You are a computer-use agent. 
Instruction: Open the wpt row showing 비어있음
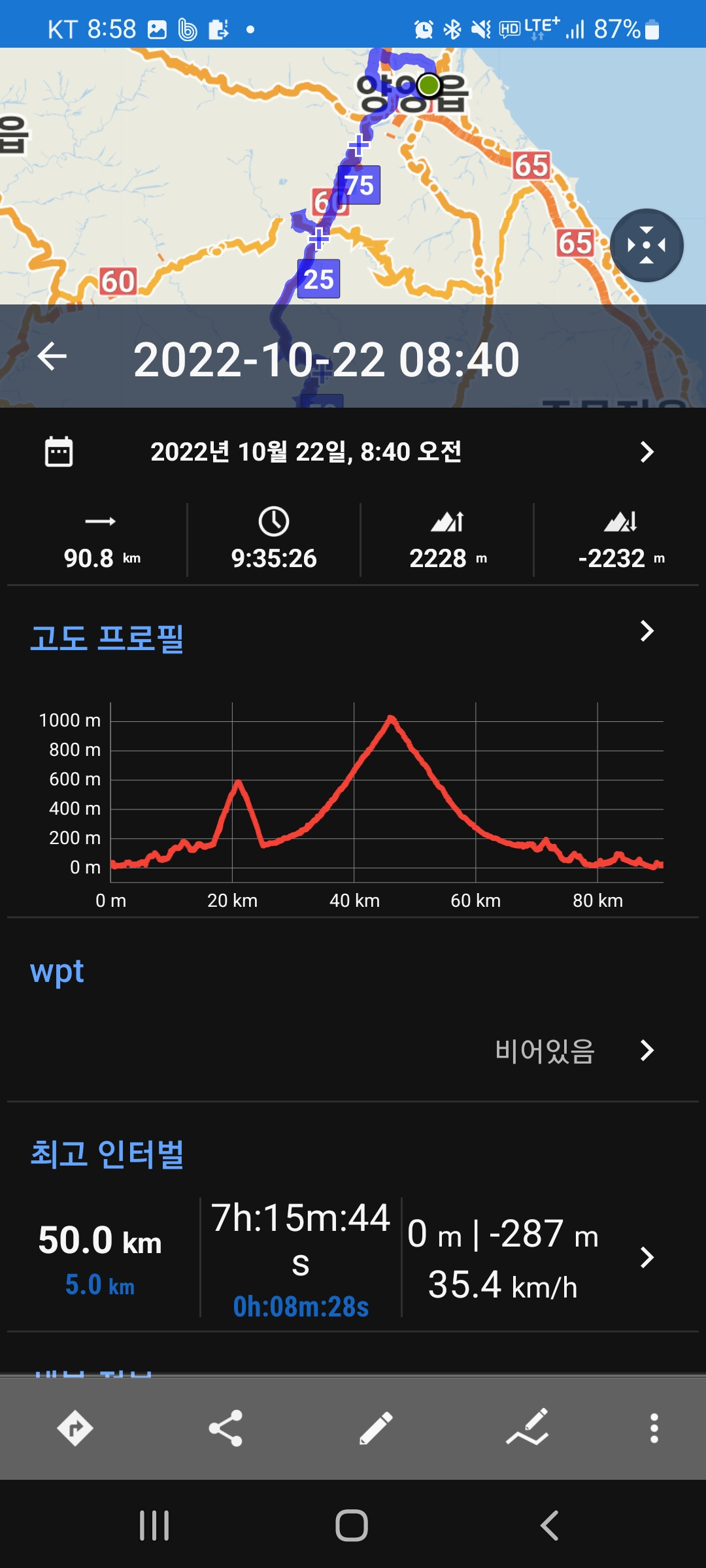[x=353, y=1050]
